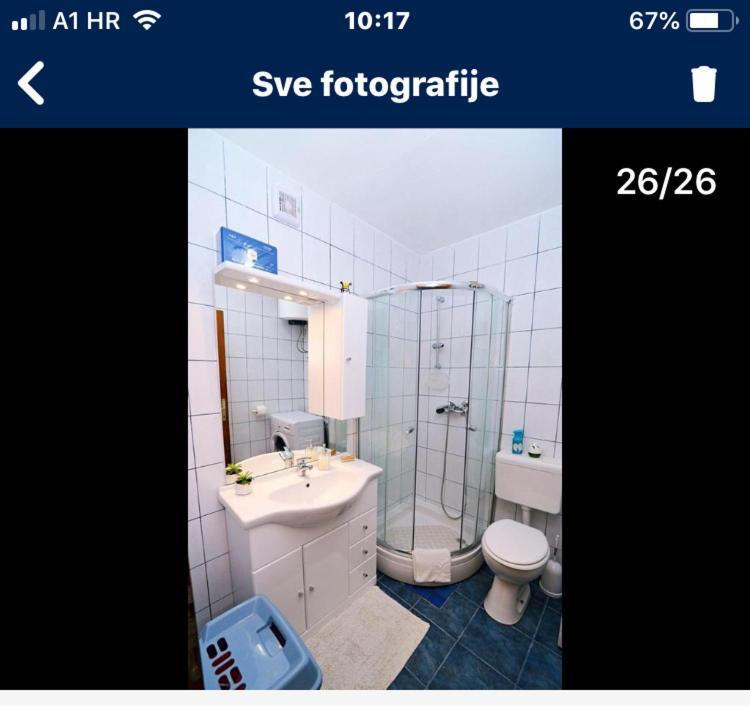Open the bathroom photo full screen
Viewport: 750px width, 725px height.
(x=374, y=408)
